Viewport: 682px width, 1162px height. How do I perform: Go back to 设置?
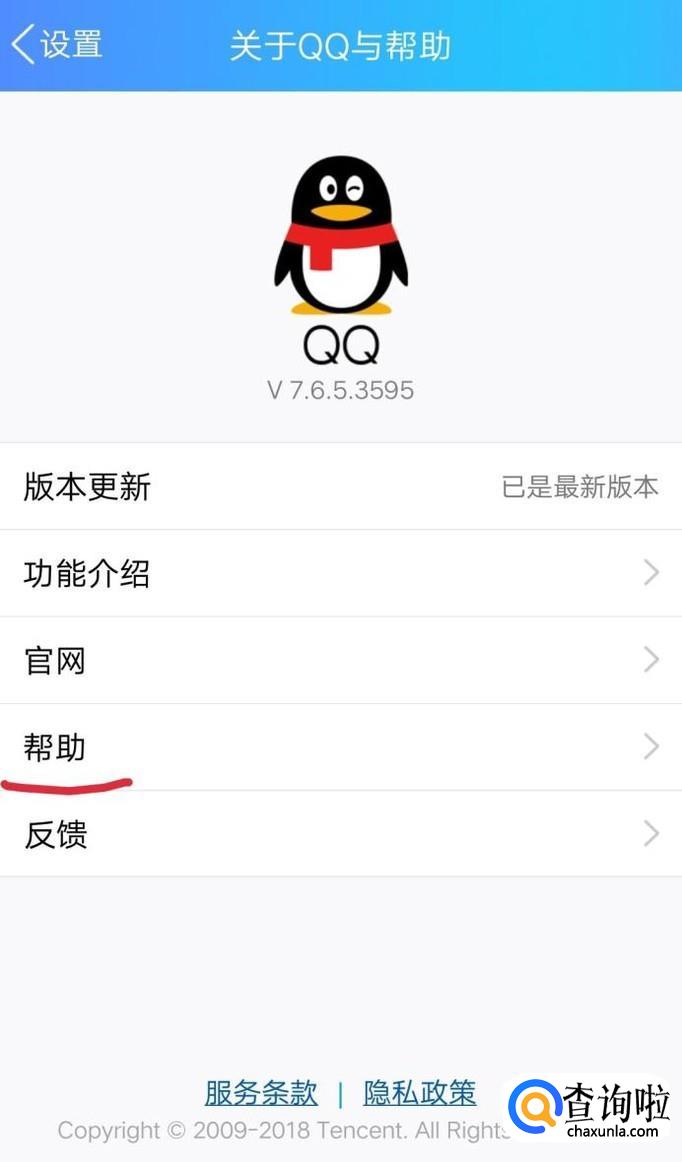click(x=57, y=45)
